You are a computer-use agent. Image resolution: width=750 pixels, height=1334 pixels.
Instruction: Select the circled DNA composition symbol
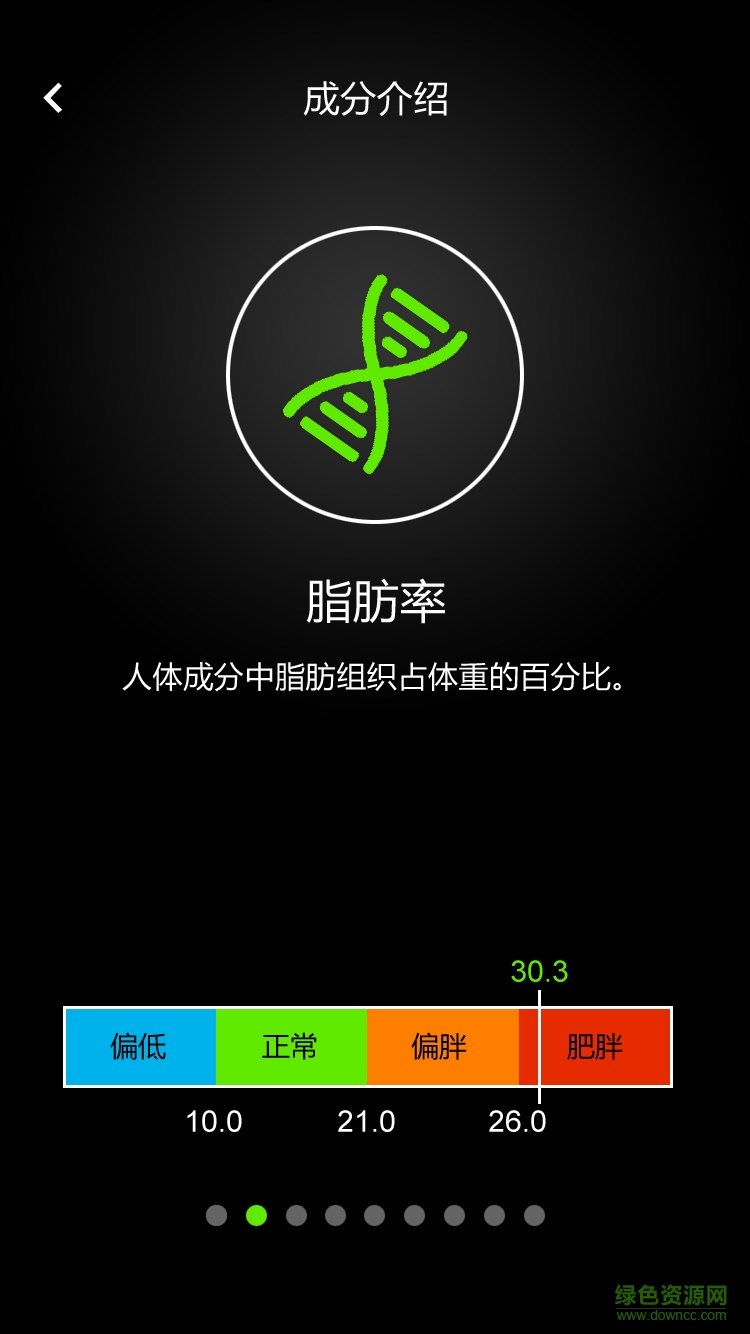coord(375,375)
